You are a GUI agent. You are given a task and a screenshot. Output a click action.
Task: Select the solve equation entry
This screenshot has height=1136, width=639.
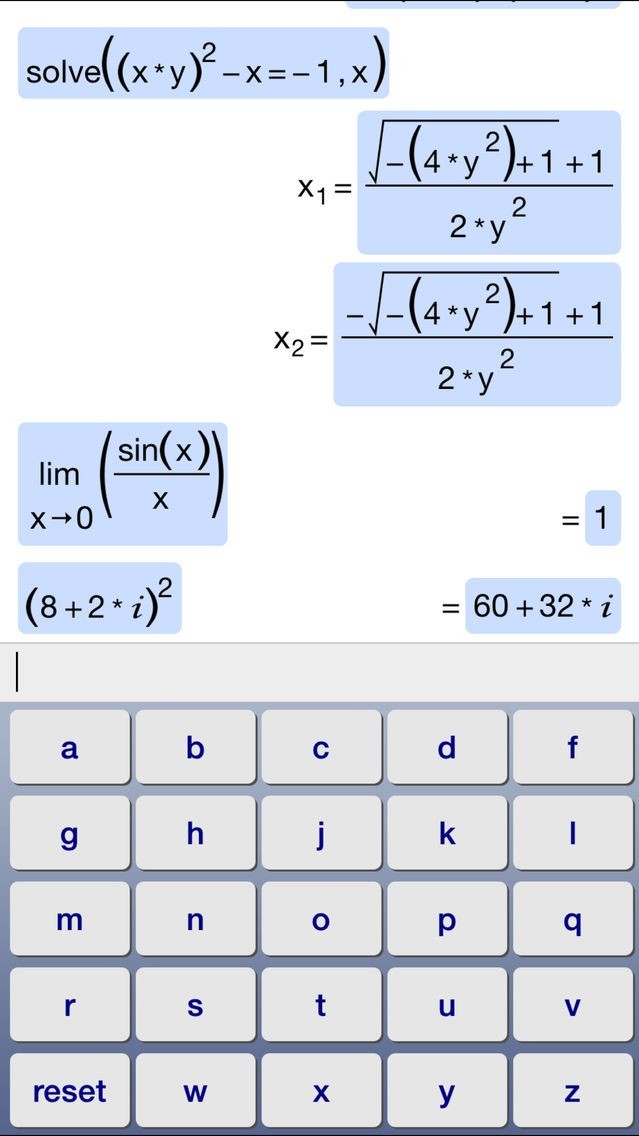203,63
